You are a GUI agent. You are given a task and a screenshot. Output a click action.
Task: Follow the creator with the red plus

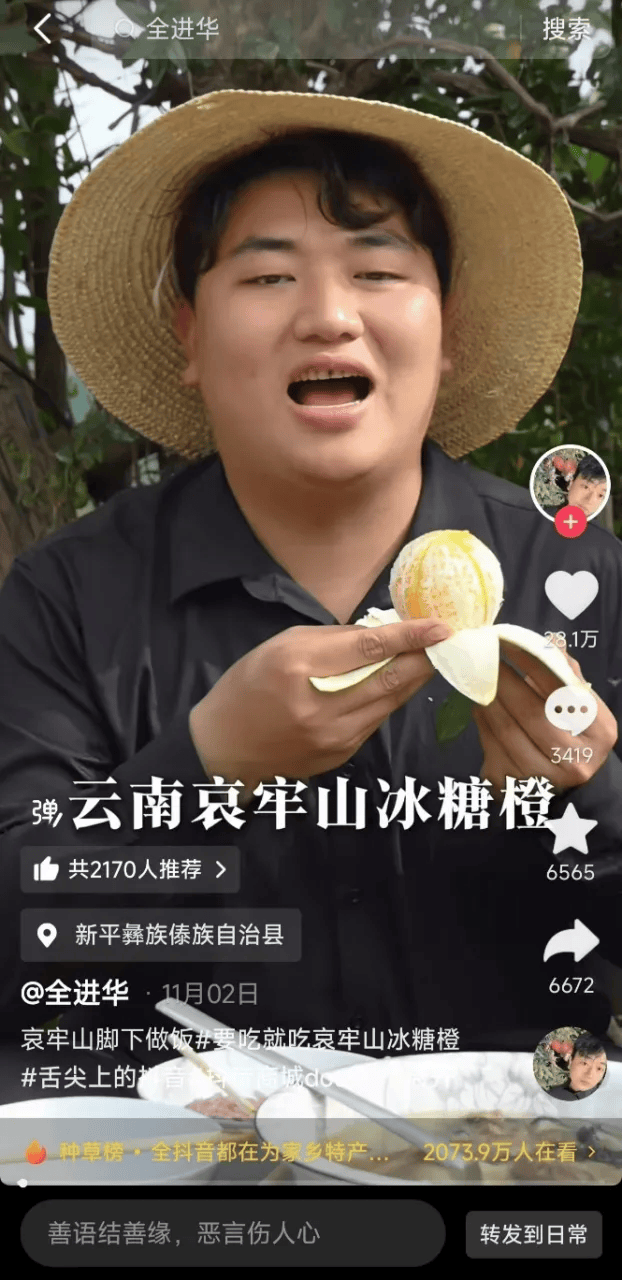(570, 522)
